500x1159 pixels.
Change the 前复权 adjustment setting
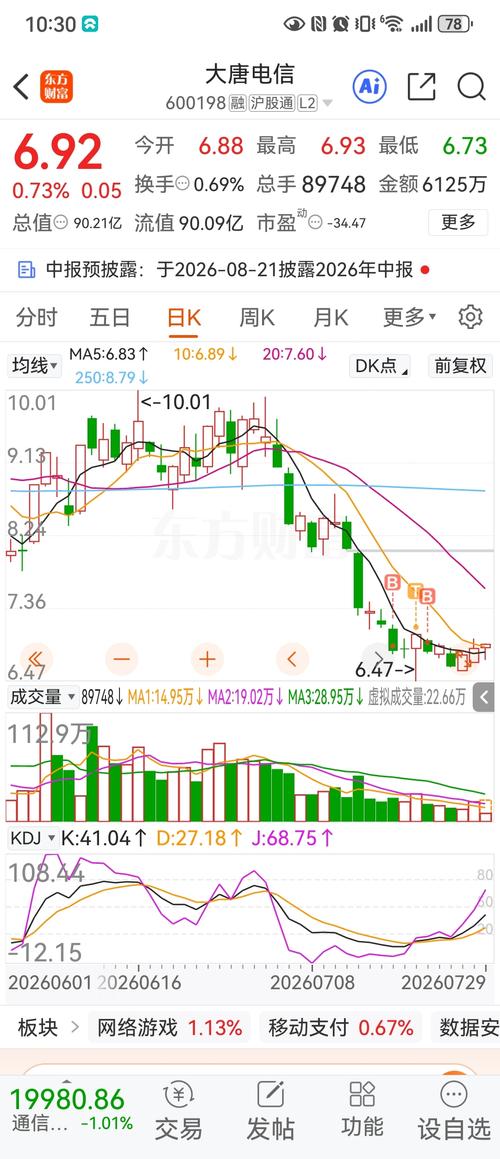460,366
